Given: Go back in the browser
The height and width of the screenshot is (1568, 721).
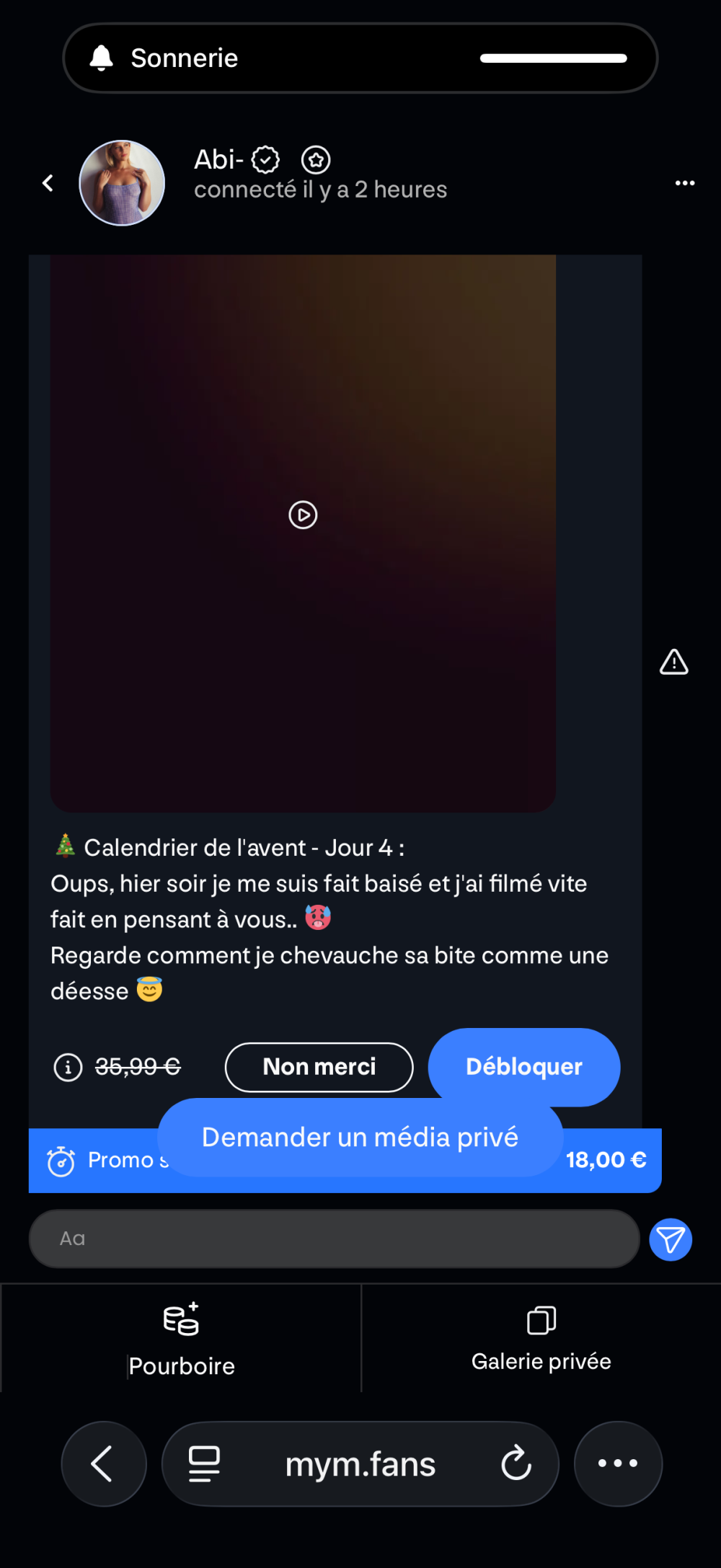Looking at the screenshot, I should click(x=103, y=1463).
